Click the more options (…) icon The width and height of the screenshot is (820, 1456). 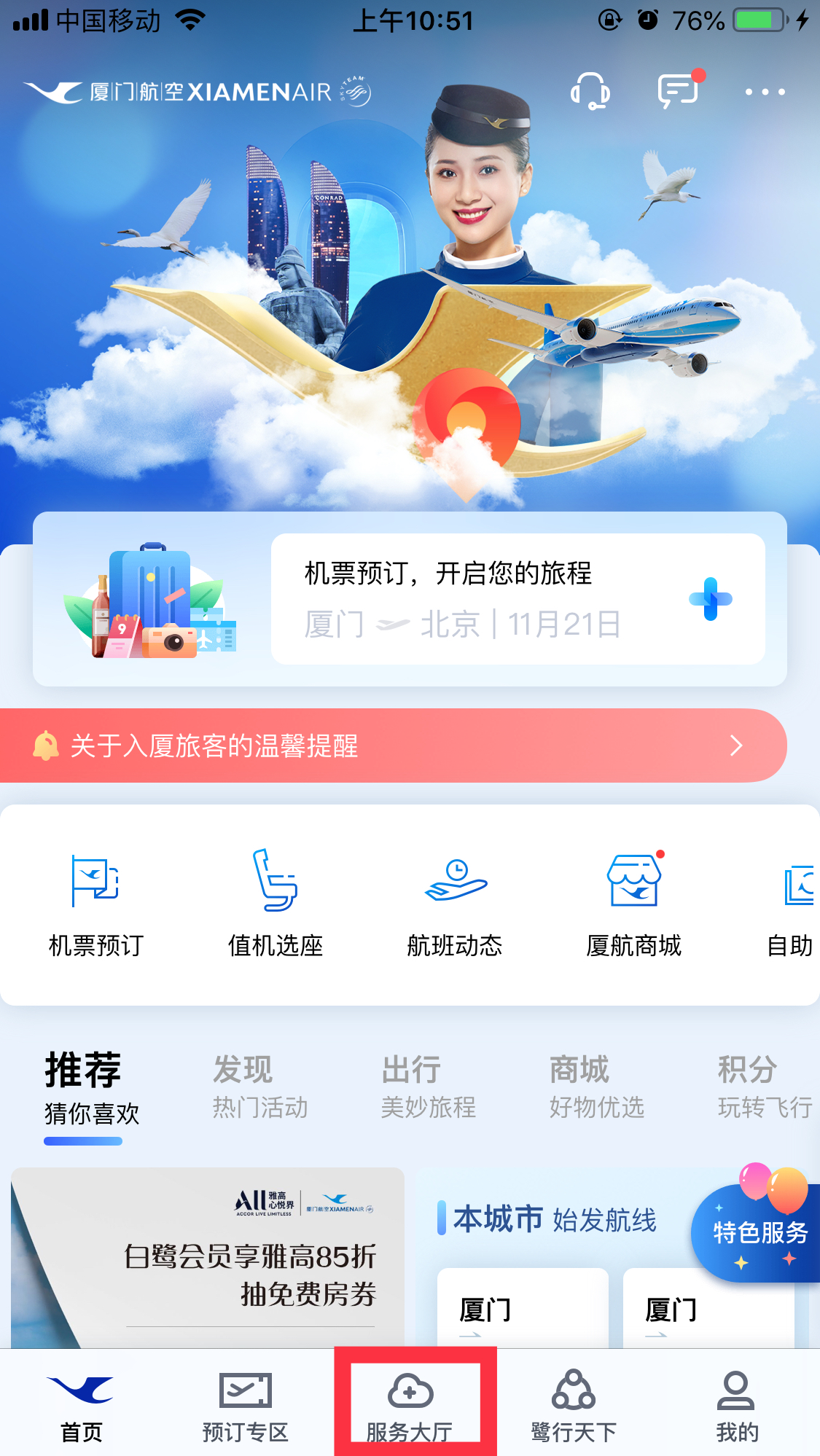pos(760,91)
